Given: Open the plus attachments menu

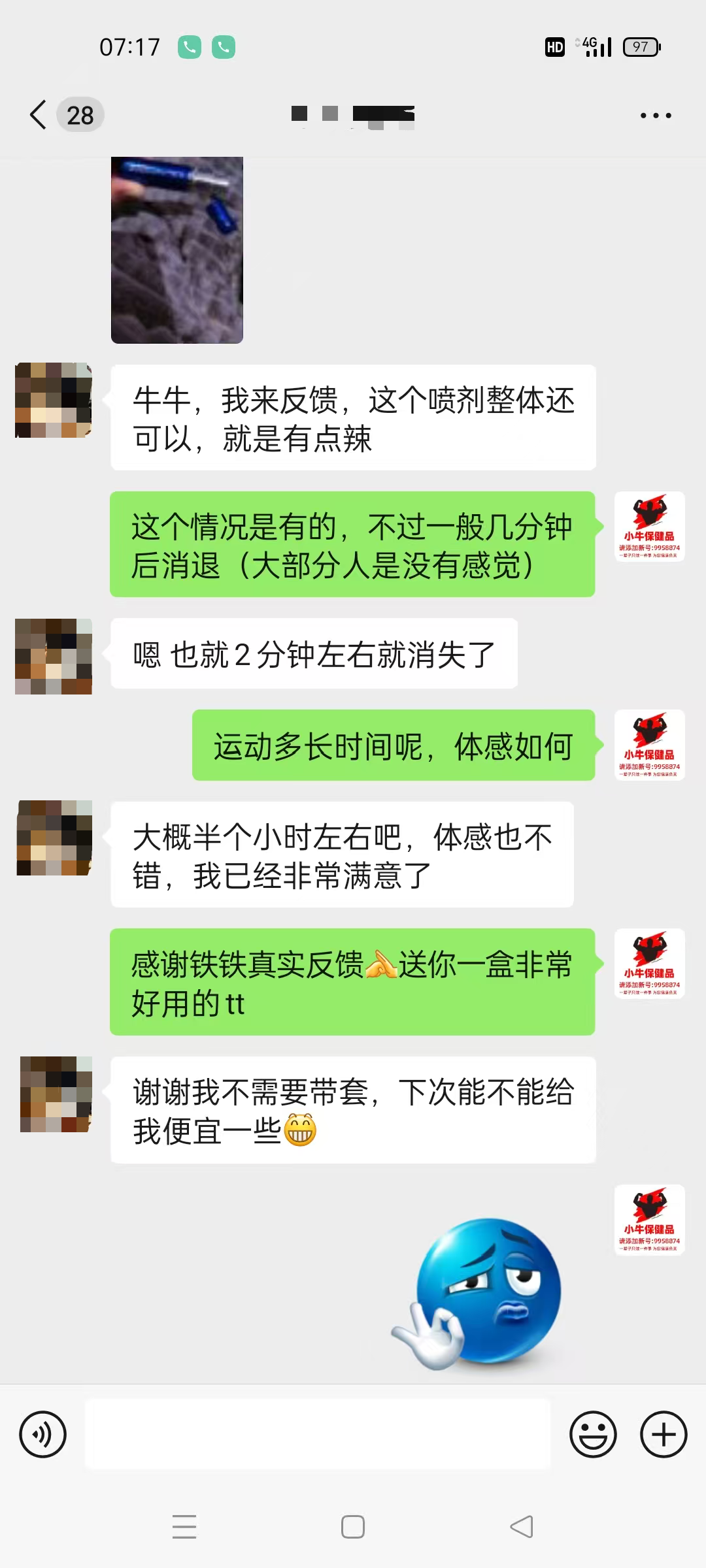Looking at the screenshot, I should click(x=663, y=1435).
